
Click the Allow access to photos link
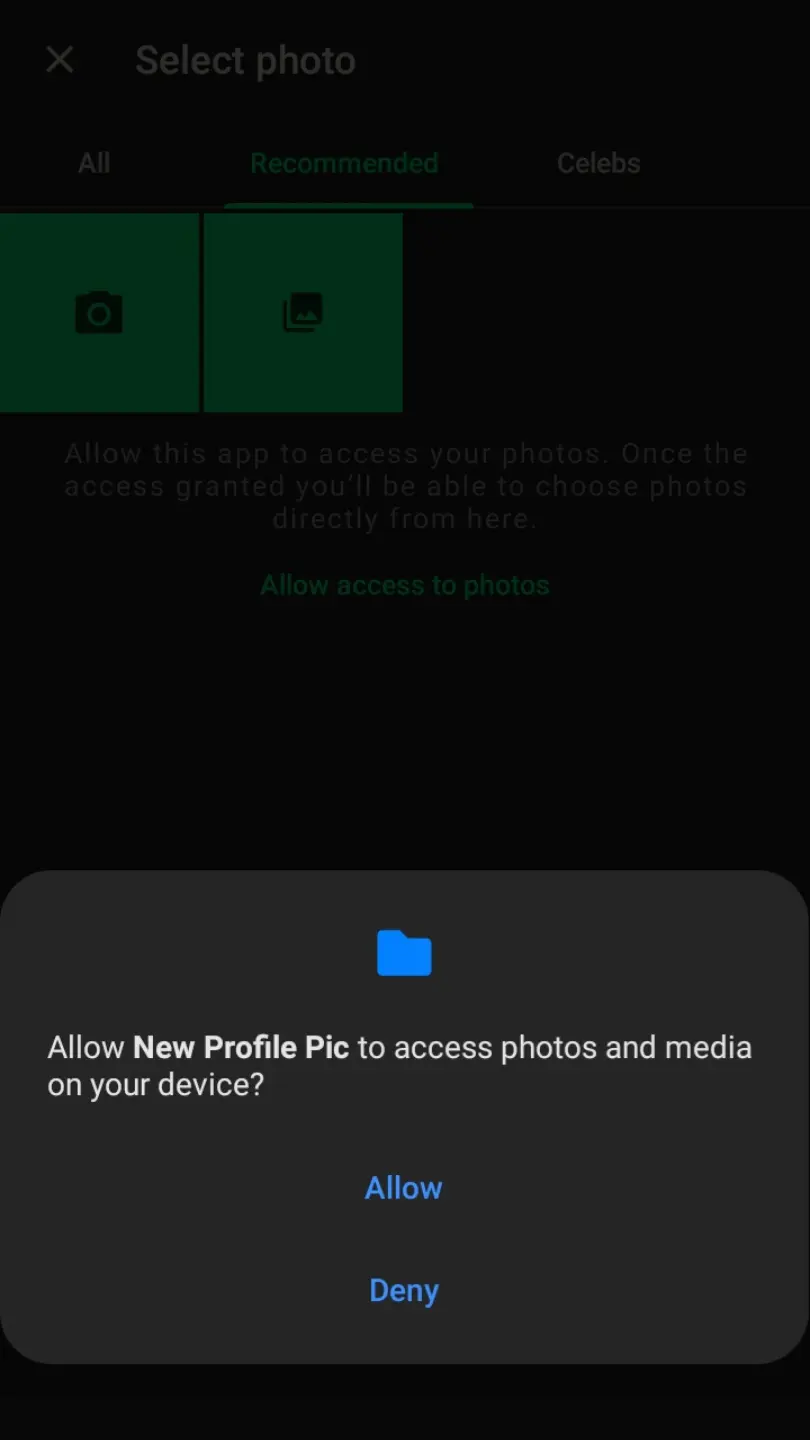pyautogui.click(x=404, y=585)
